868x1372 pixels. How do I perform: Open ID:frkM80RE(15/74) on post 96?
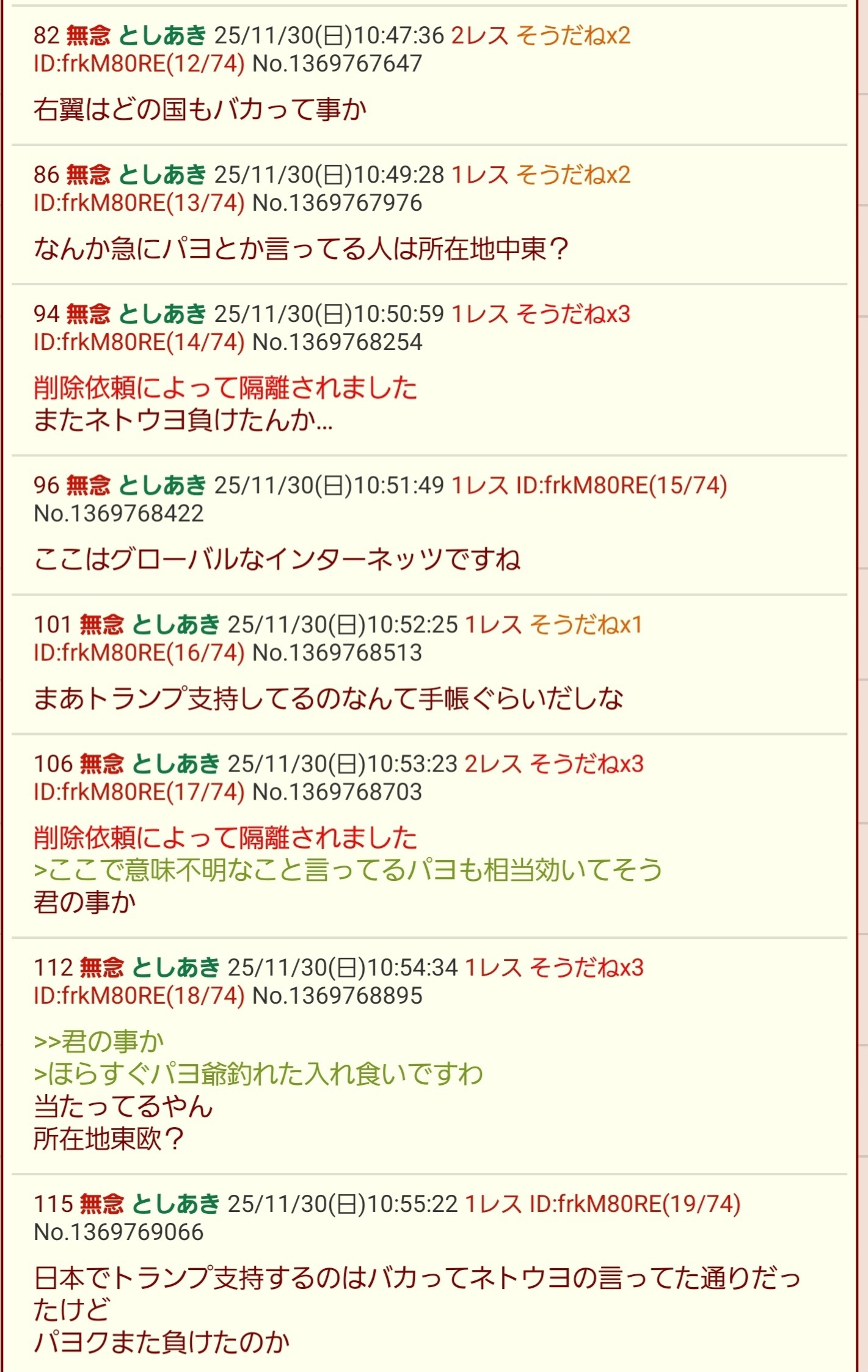point(621,486)
